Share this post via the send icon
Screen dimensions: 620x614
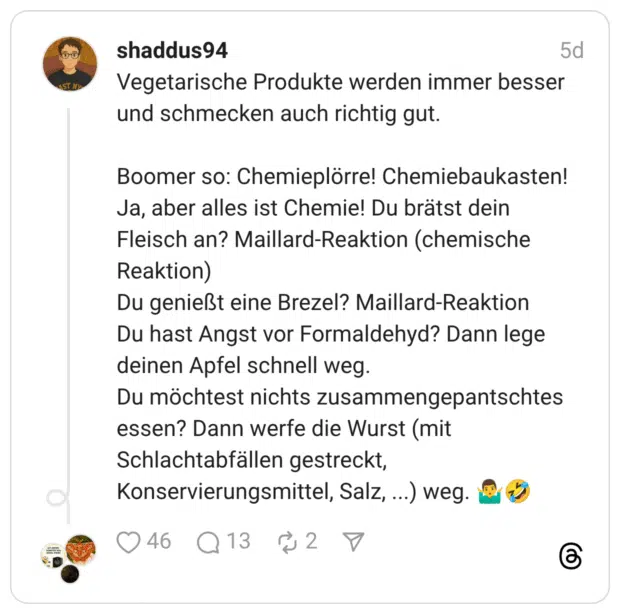[353, 542]
